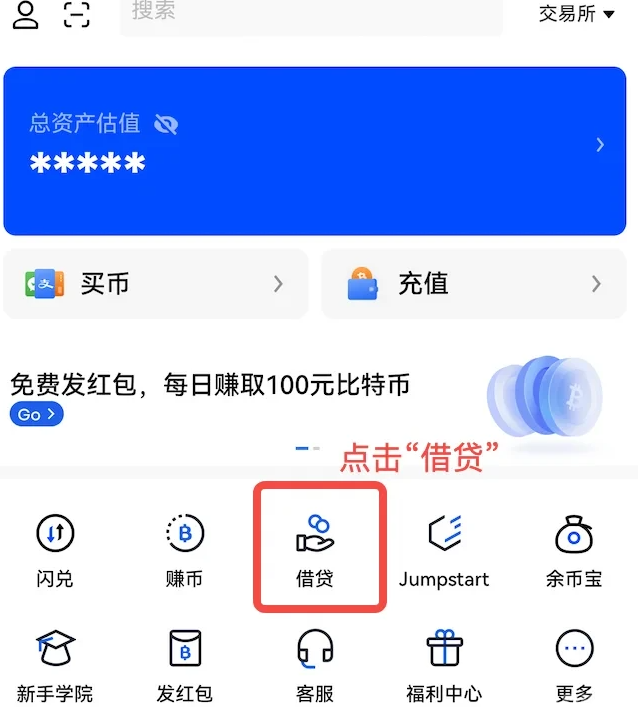Tap the Go button on red packet banner
The height and width of the screenshot is (728, 638).
pyautogui.click(x=37, y=414)
